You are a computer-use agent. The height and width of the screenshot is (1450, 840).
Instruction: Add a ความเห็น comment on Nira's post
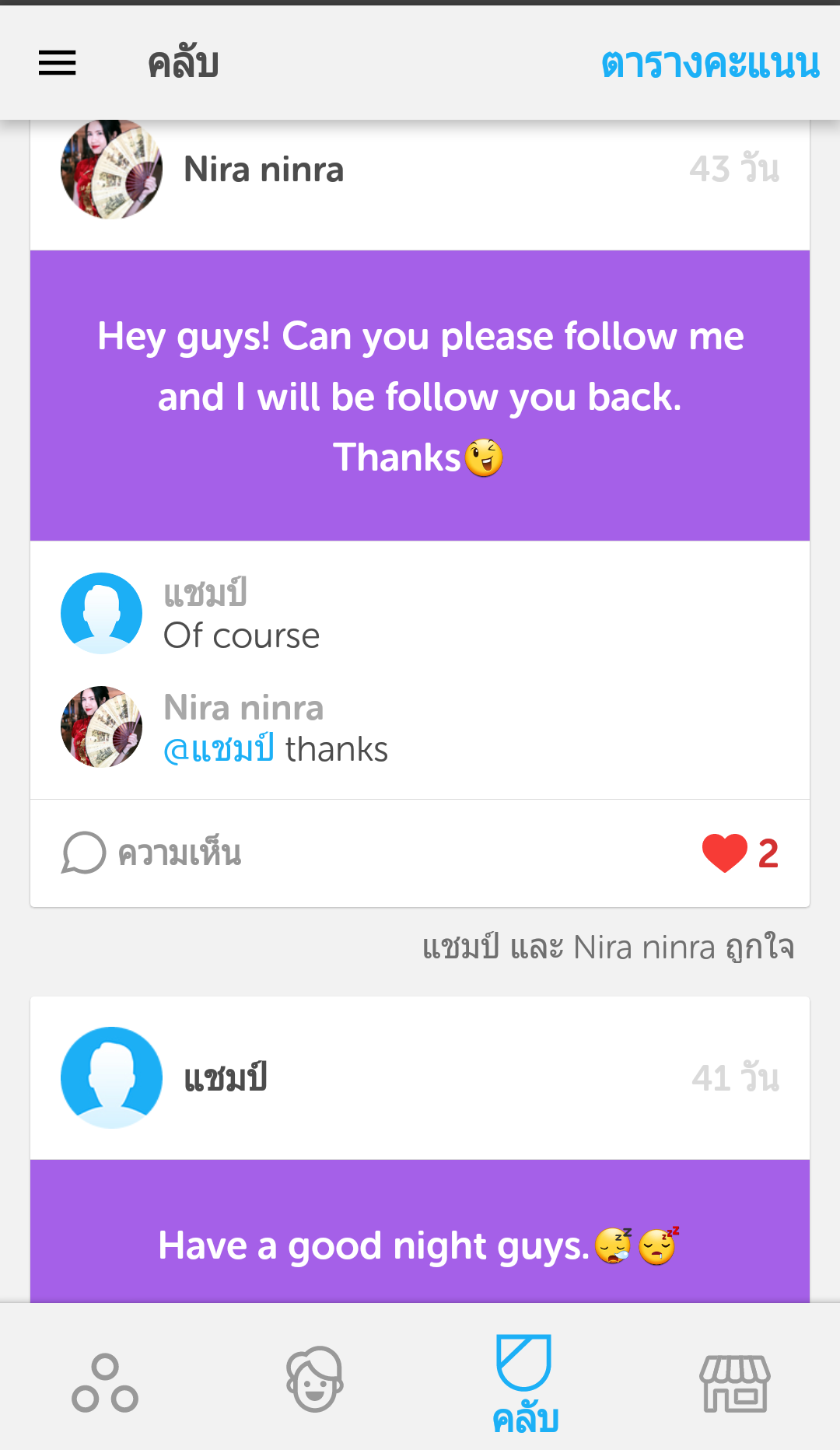(152, 853)
